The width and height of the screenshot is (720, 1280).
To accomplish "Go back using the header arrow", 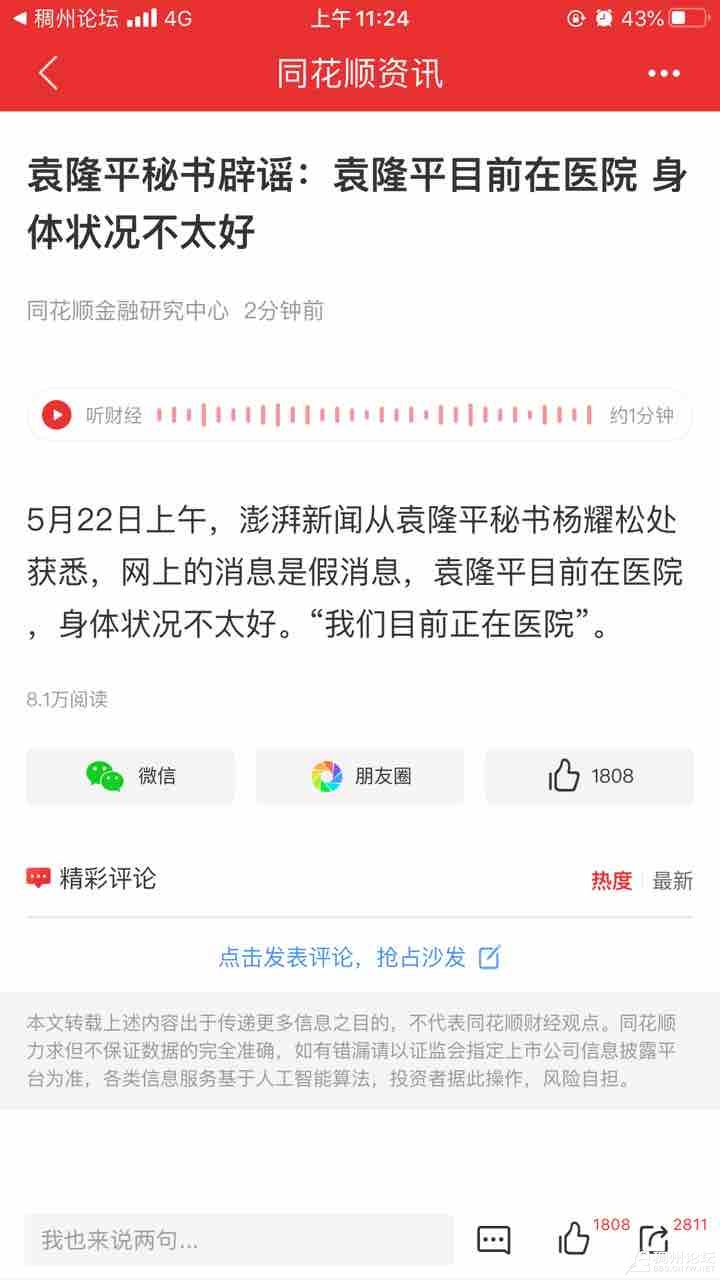I will click(x=48, y=74).
